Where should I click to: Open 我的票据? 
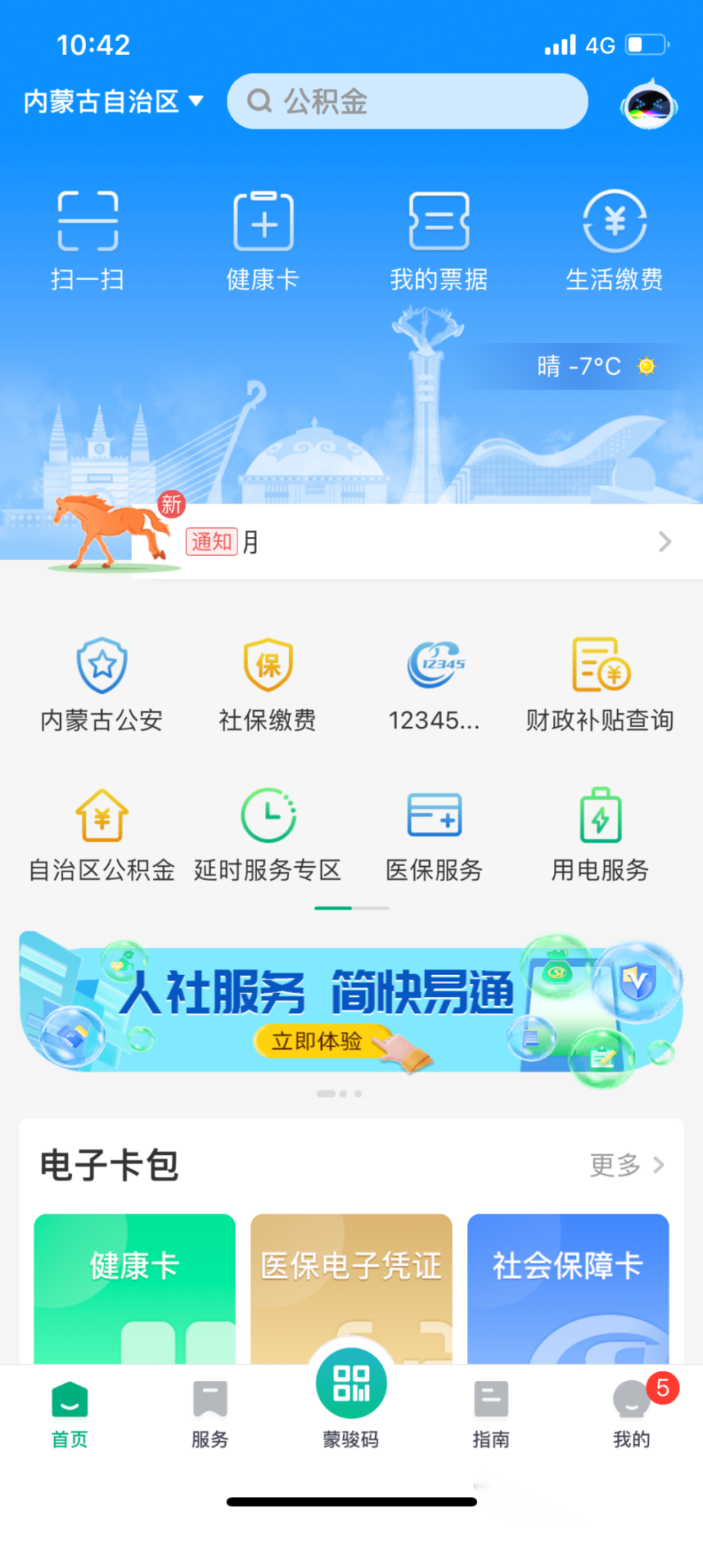coord(439,241)
